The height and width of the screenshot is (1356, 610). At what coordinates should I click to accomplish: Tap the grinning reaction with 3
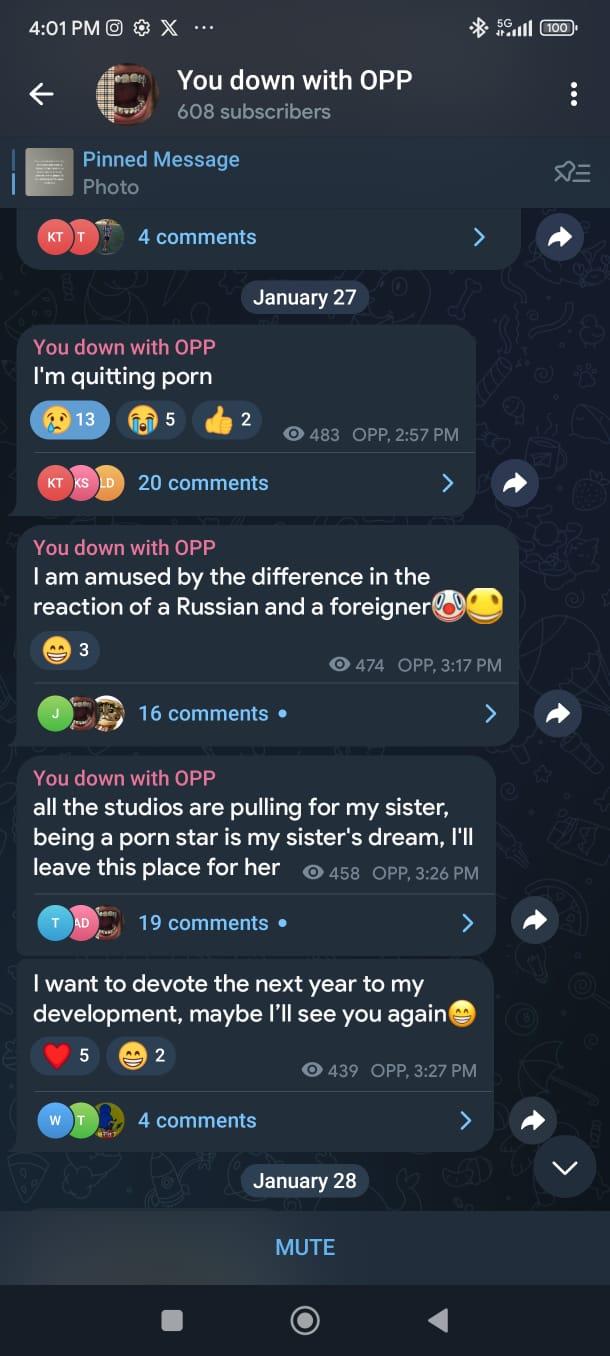pyautogui.click(x=65, y=650)
